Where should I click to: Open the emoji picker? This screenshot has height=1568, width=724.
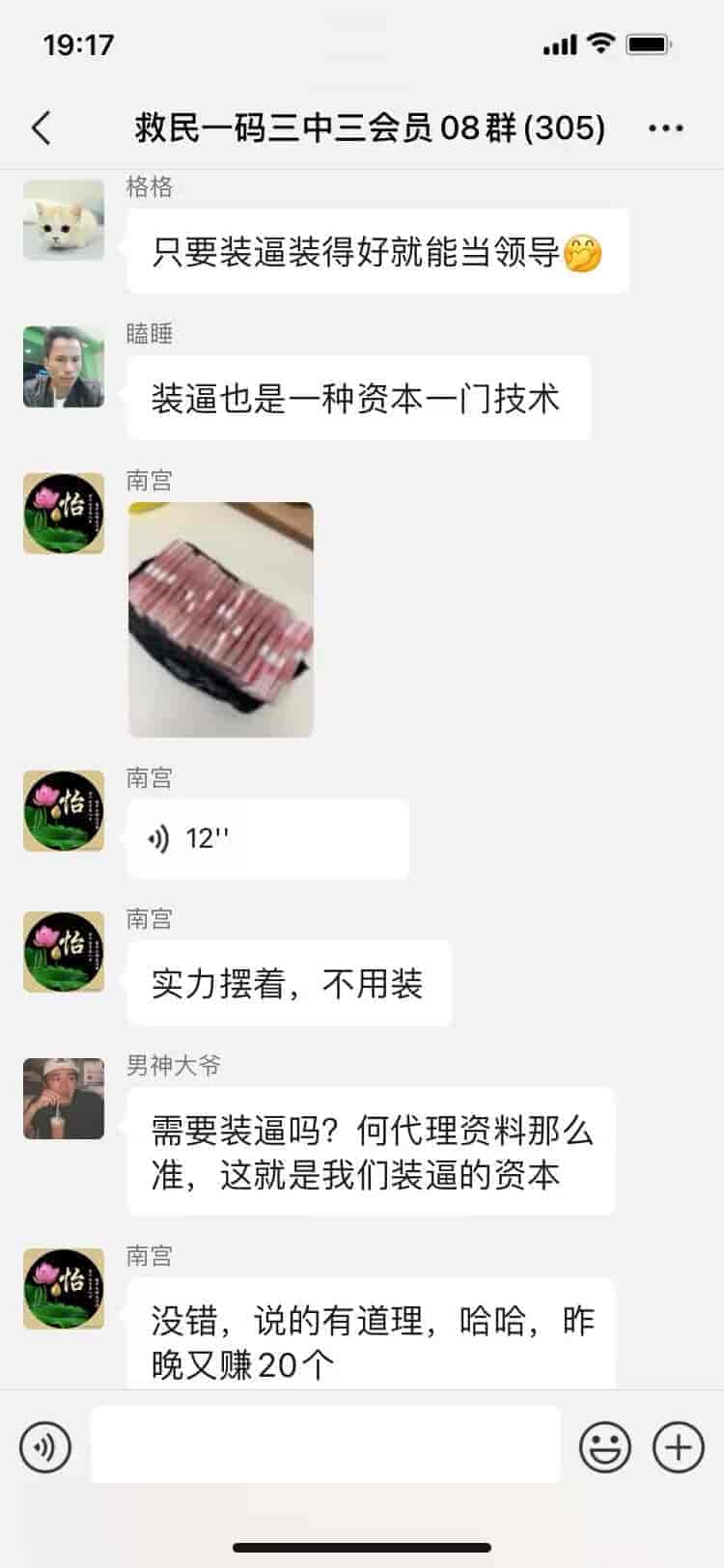point(604,1446)
